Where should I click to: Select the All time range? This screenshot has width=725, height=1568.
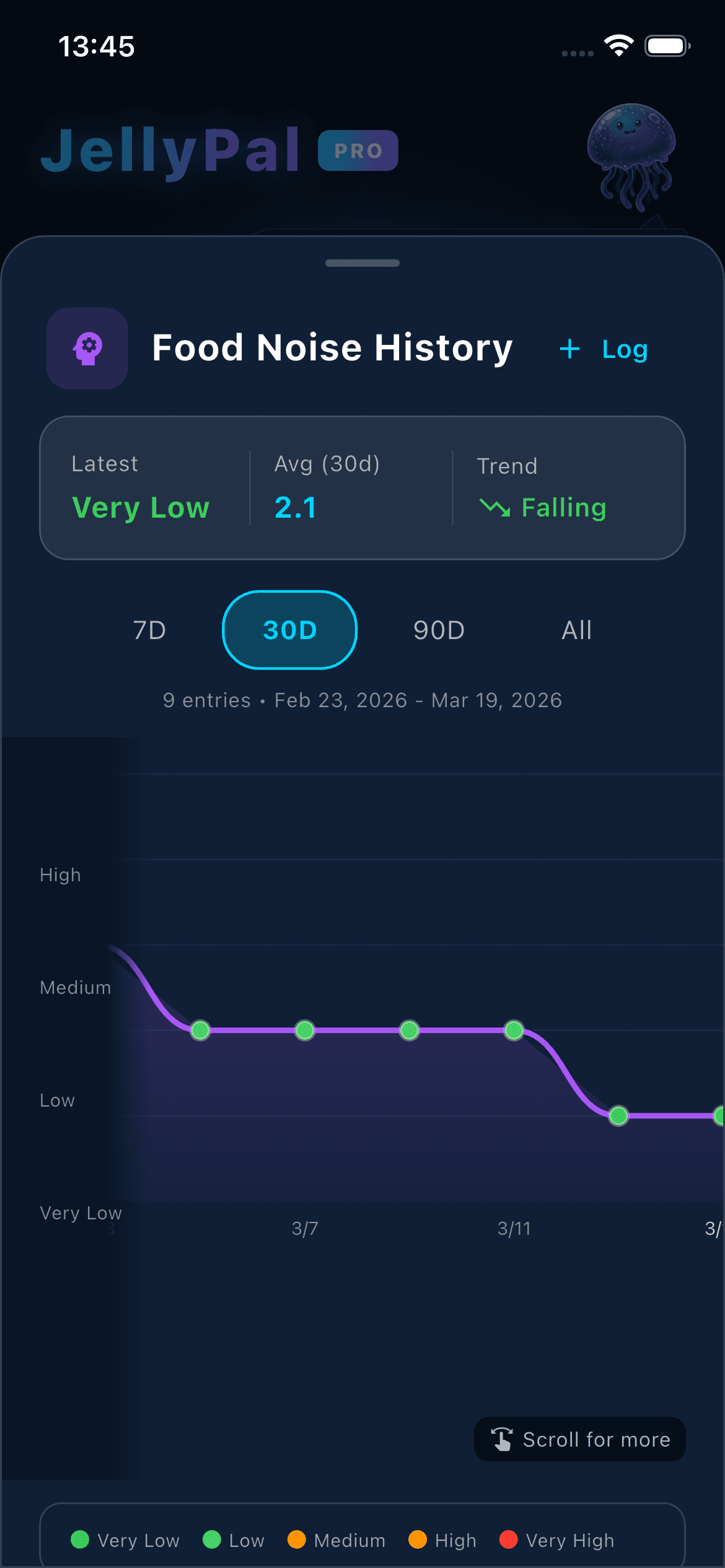(576, 629)
